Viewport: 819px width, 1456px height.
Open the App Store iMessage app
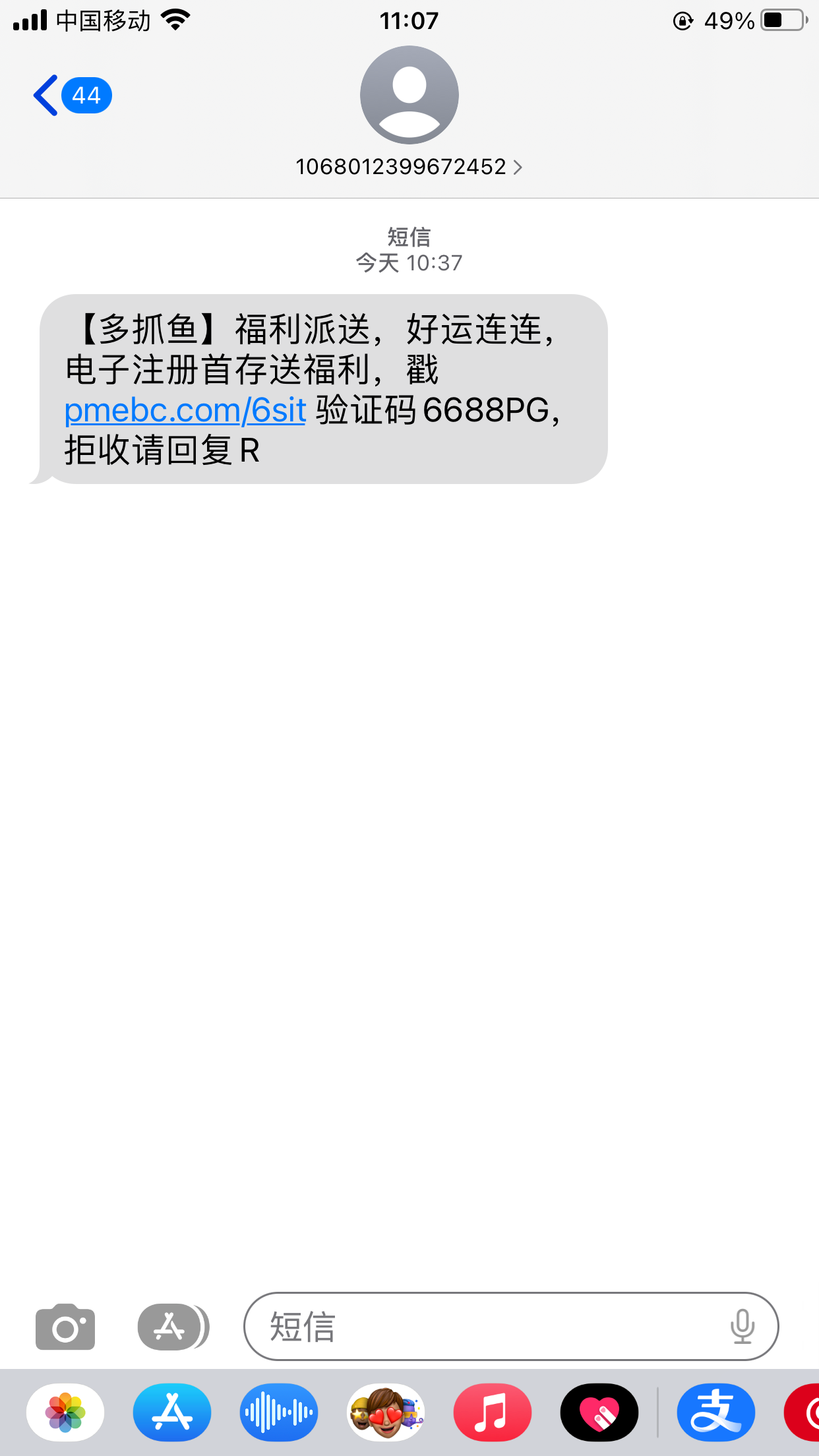coord(172,1412)
